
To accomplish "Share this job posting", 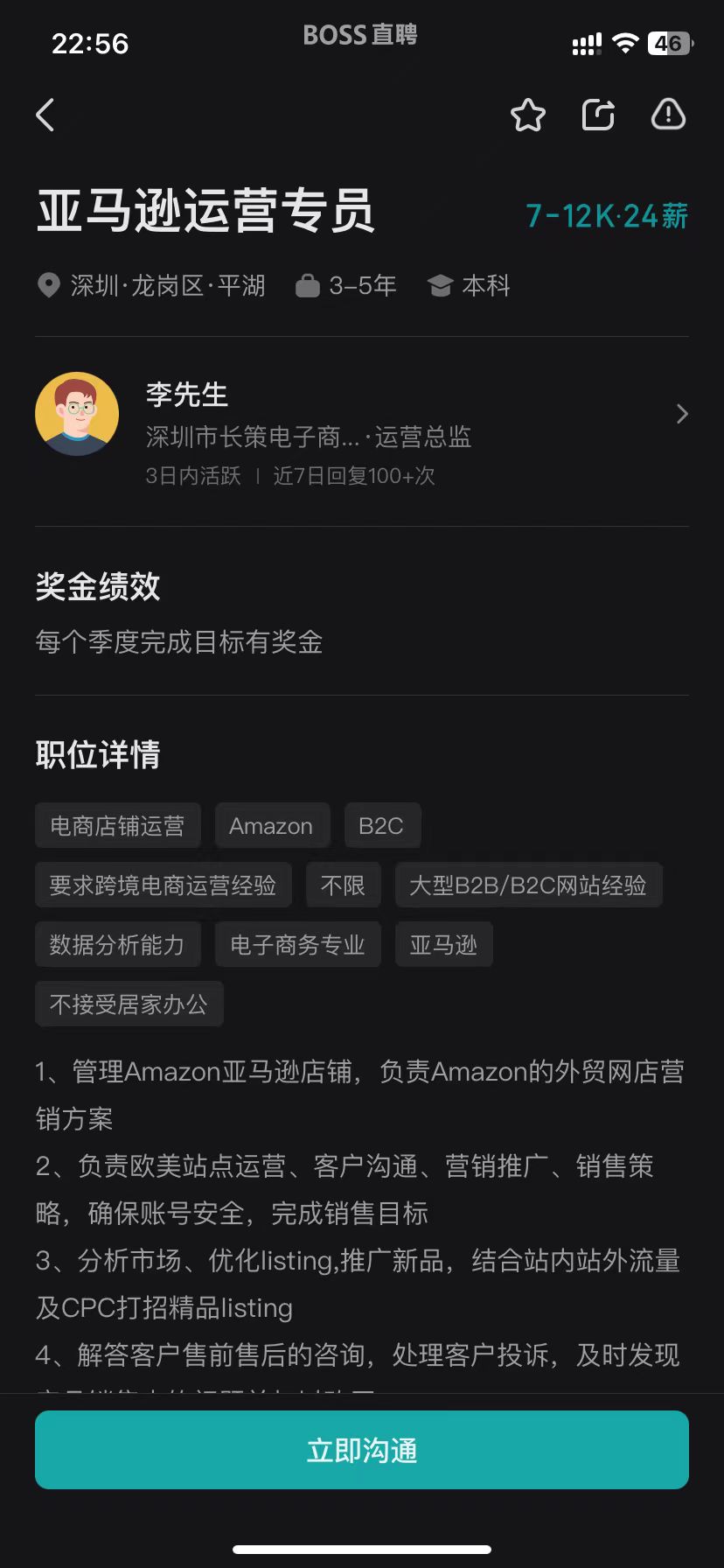I will [599, 115].
